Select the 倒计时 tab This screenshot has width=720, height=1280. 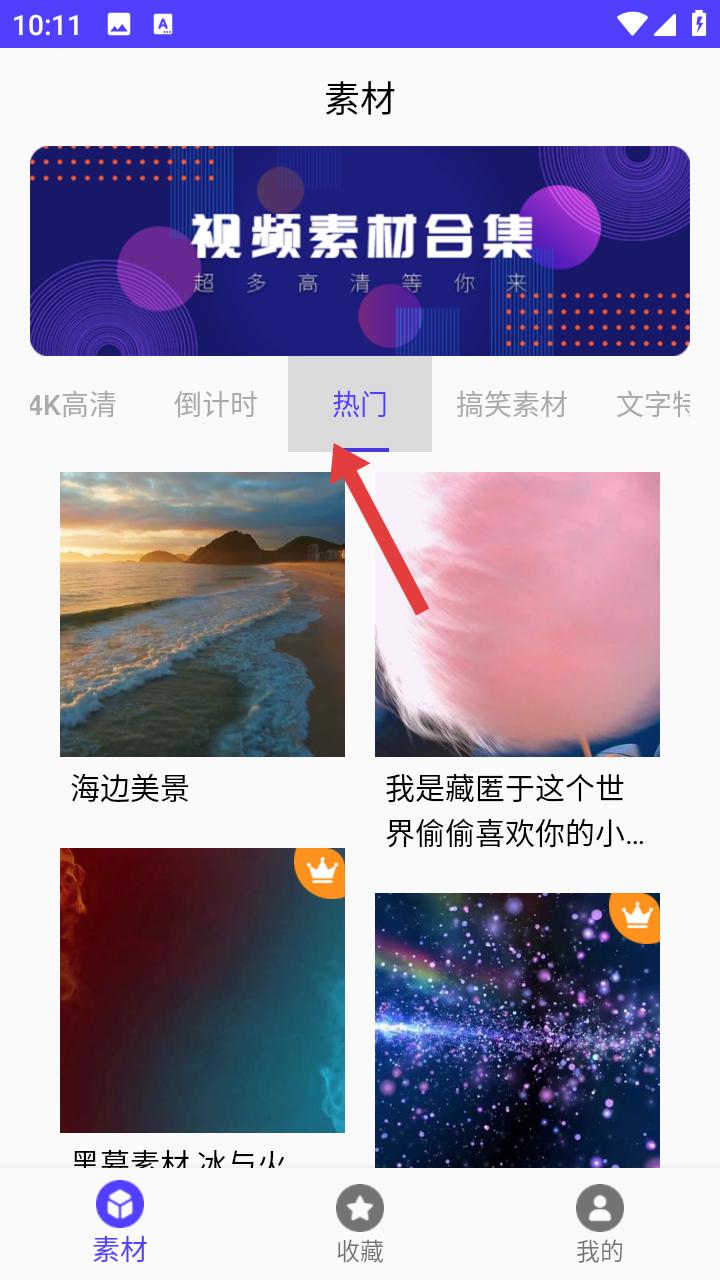(x=216, y=405)
